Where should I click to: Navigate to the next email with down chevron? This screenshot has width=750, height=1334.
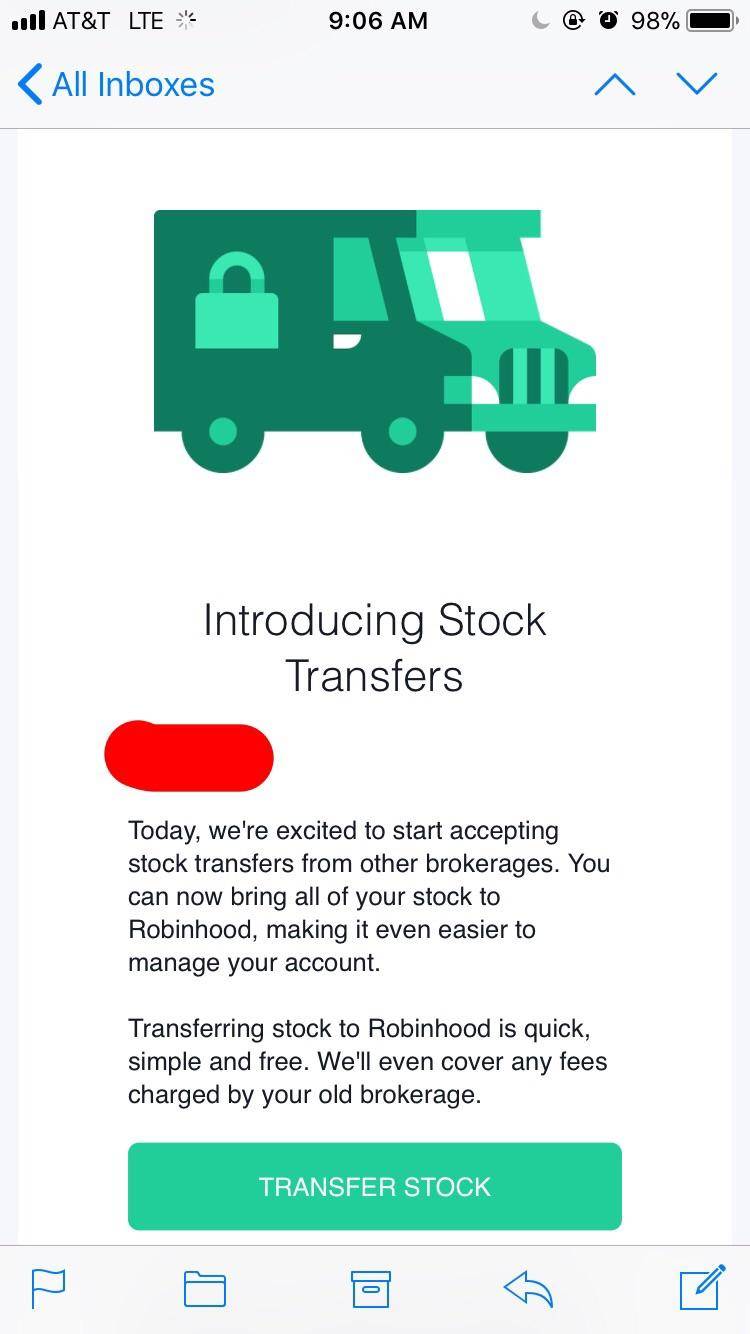pyautogui.click(x=697, y=84)
